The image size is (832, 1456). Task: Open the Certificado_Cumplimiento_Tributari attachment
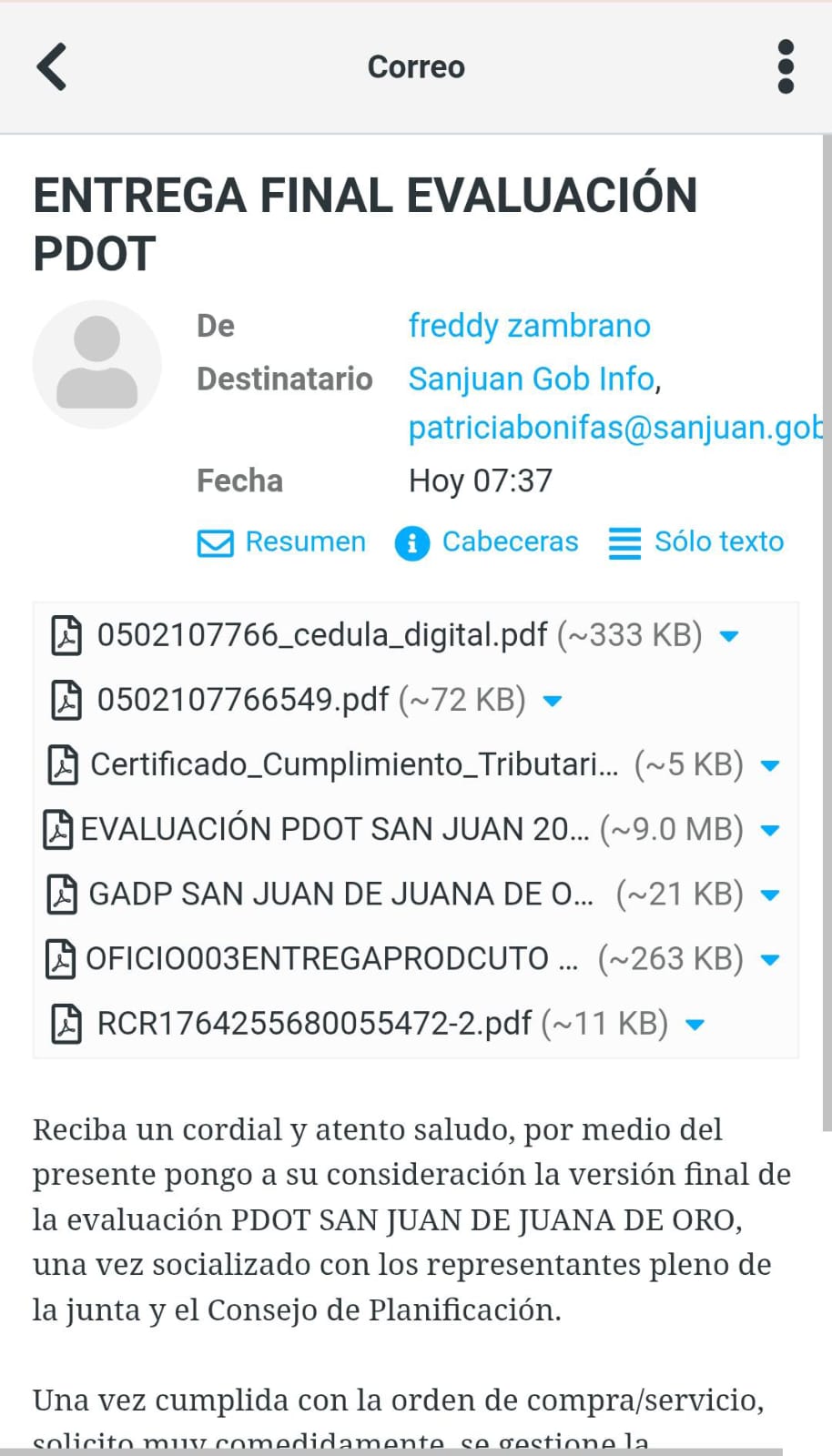point(353,764)
